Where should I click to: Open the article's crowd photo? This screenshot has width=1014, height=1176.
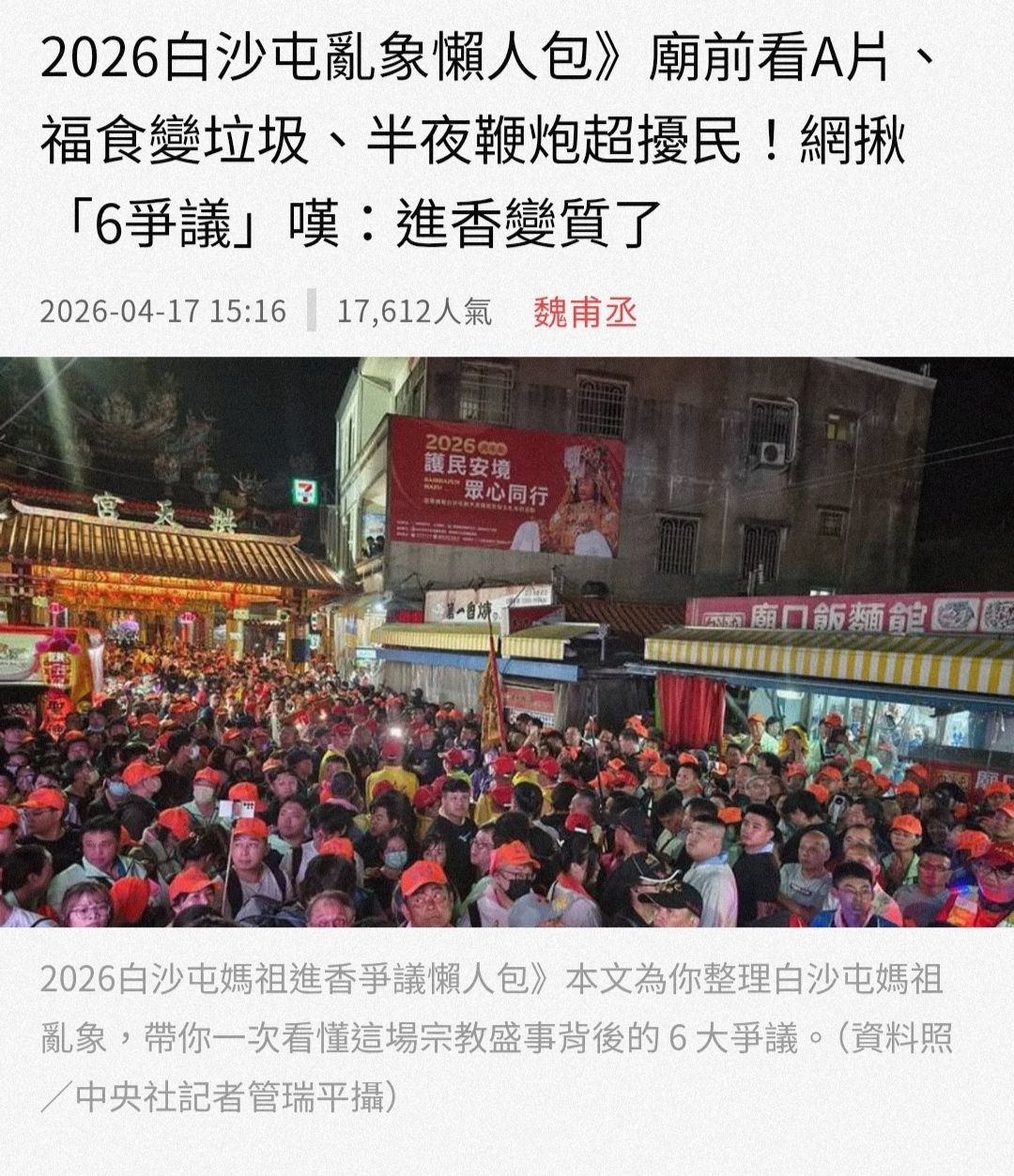tap(507, 642)
